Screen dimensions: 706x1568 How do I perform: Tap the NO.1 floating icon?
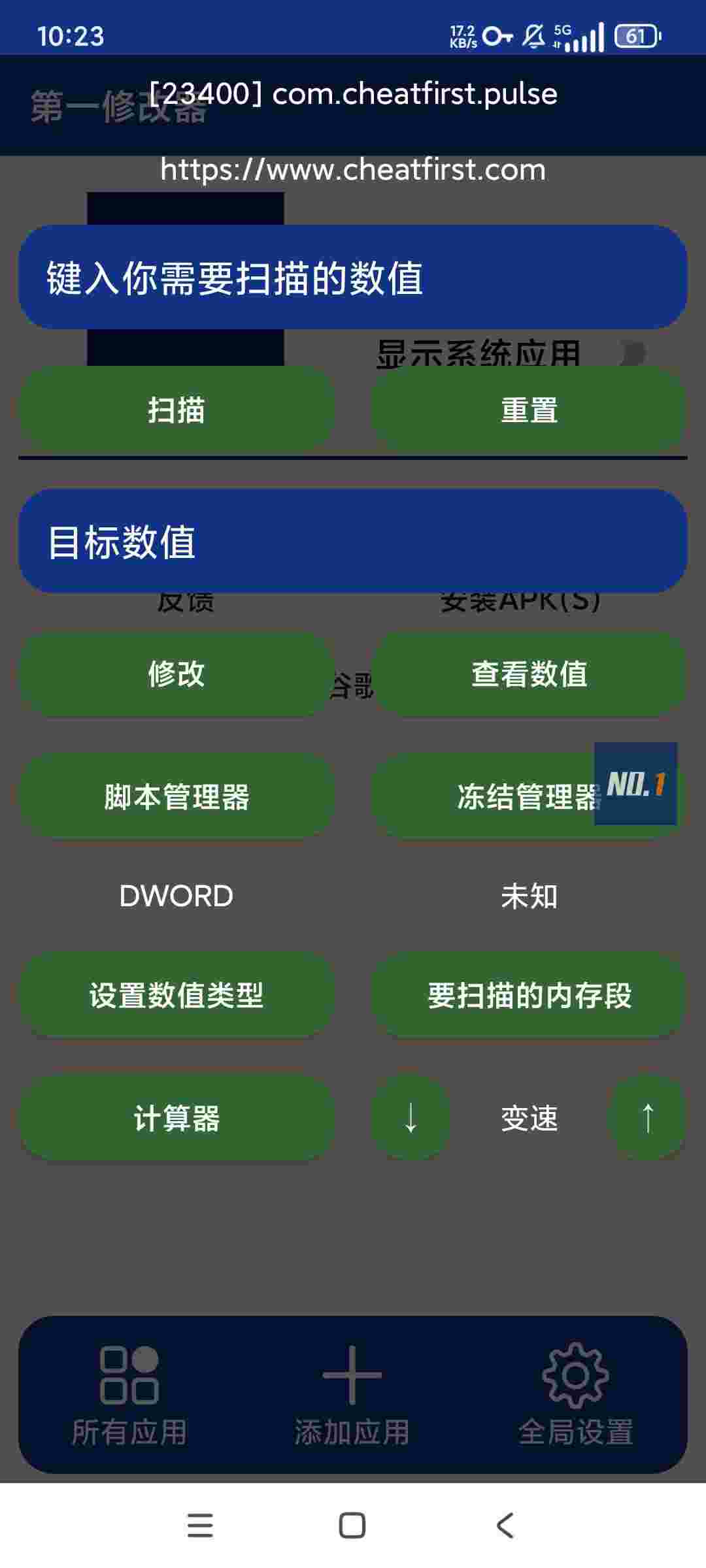(635, 783)
